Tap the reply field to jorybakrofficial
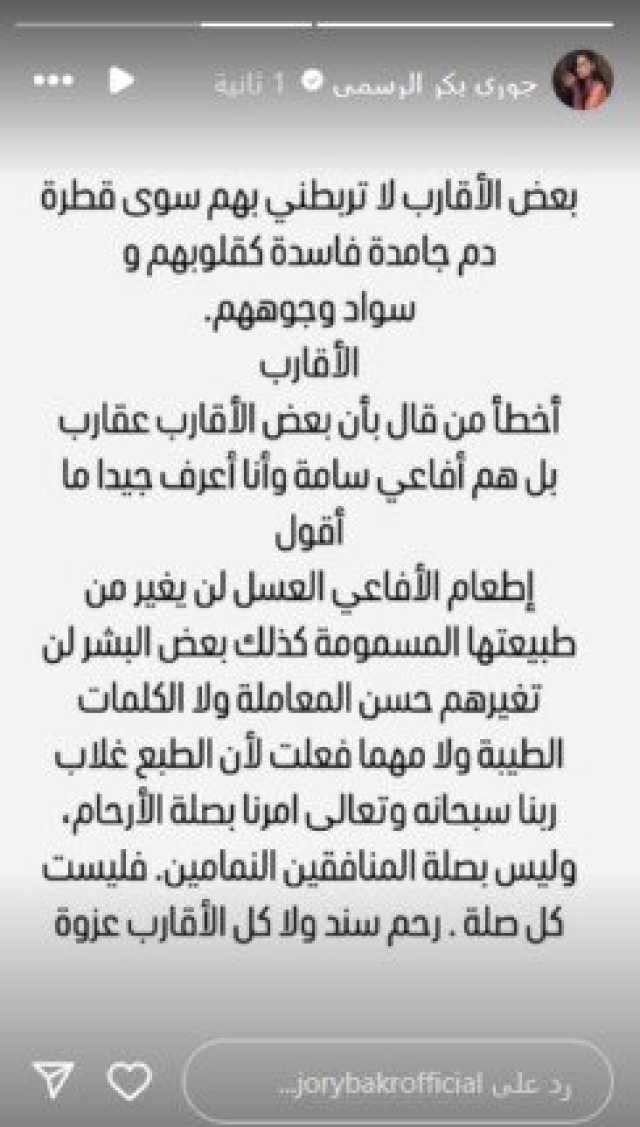640x1127 pixels. tap(399, 1080)
